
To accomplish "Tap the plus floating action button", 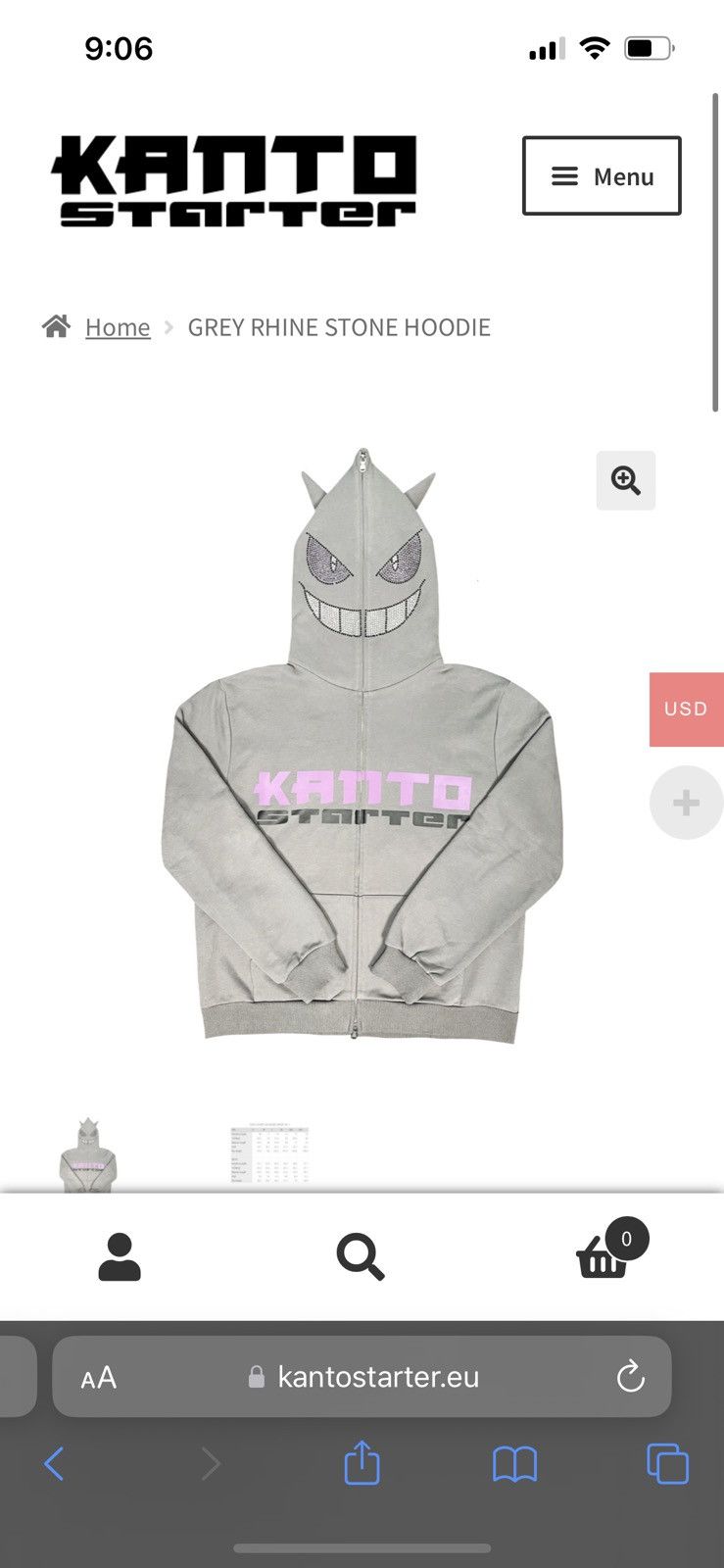I will pos(687,802).
